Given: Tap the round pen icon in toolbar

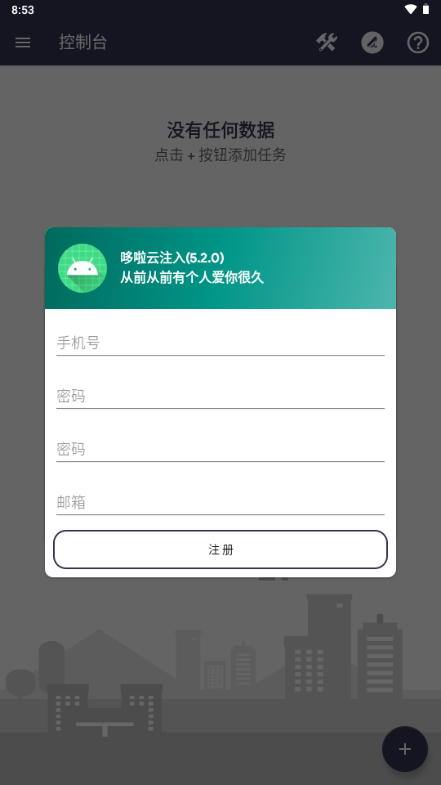Looking at the screenshot, I should tap(372, 43).
